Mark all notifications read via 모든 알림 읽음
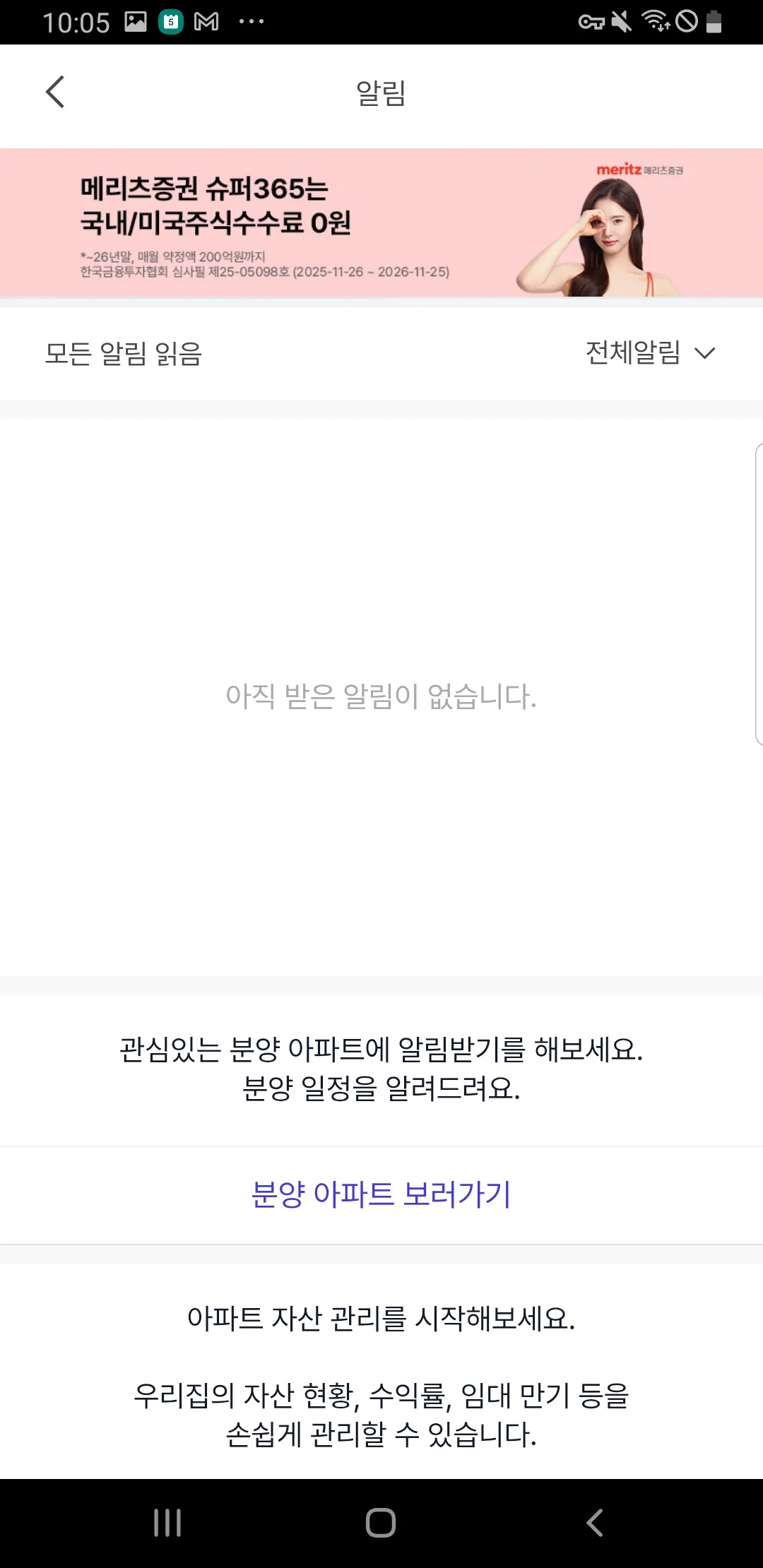The height and width of the screenshot is (1568, 763). [124, 353]
